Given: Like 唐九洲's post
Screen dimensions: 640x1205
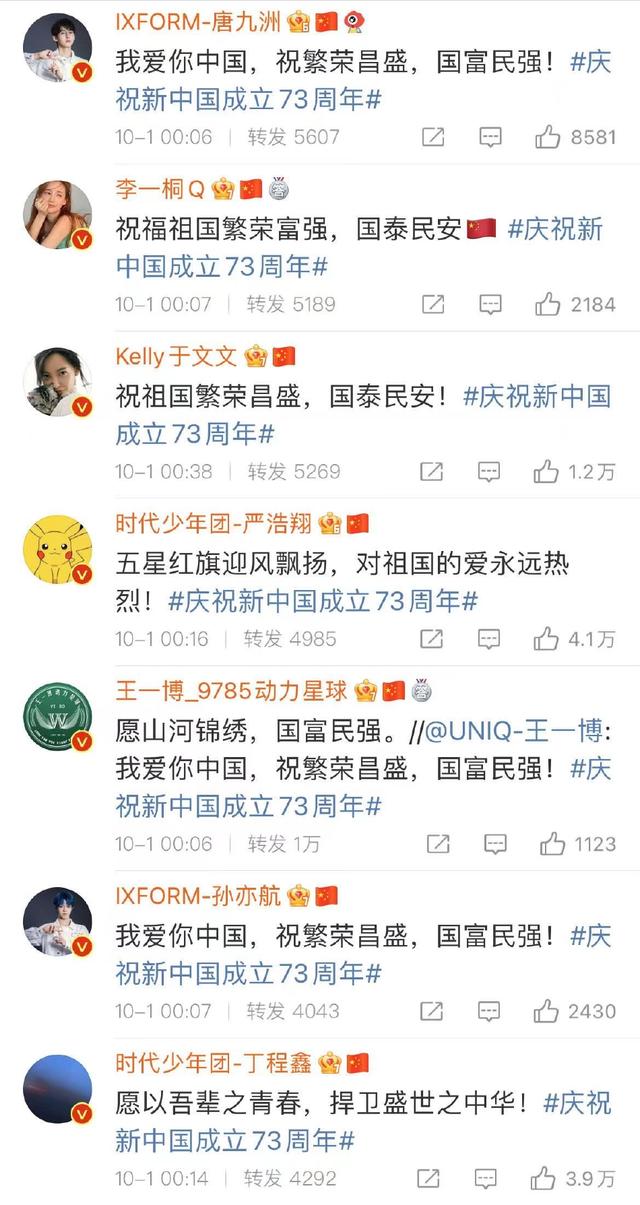Looking at the screenshot, I should 547,137.
